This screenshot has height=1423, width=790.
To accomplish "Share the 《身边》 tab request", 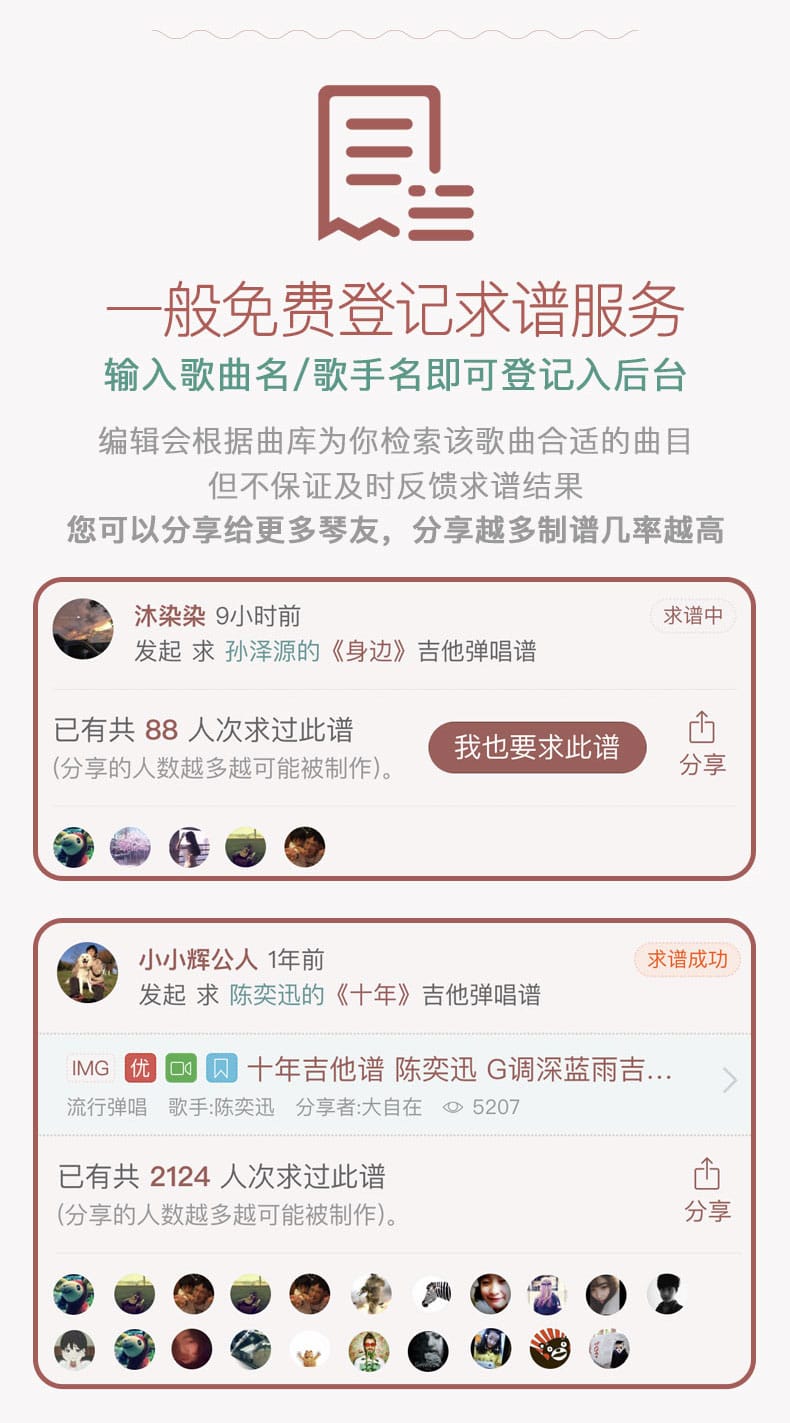I will click(x=702, y=743).
